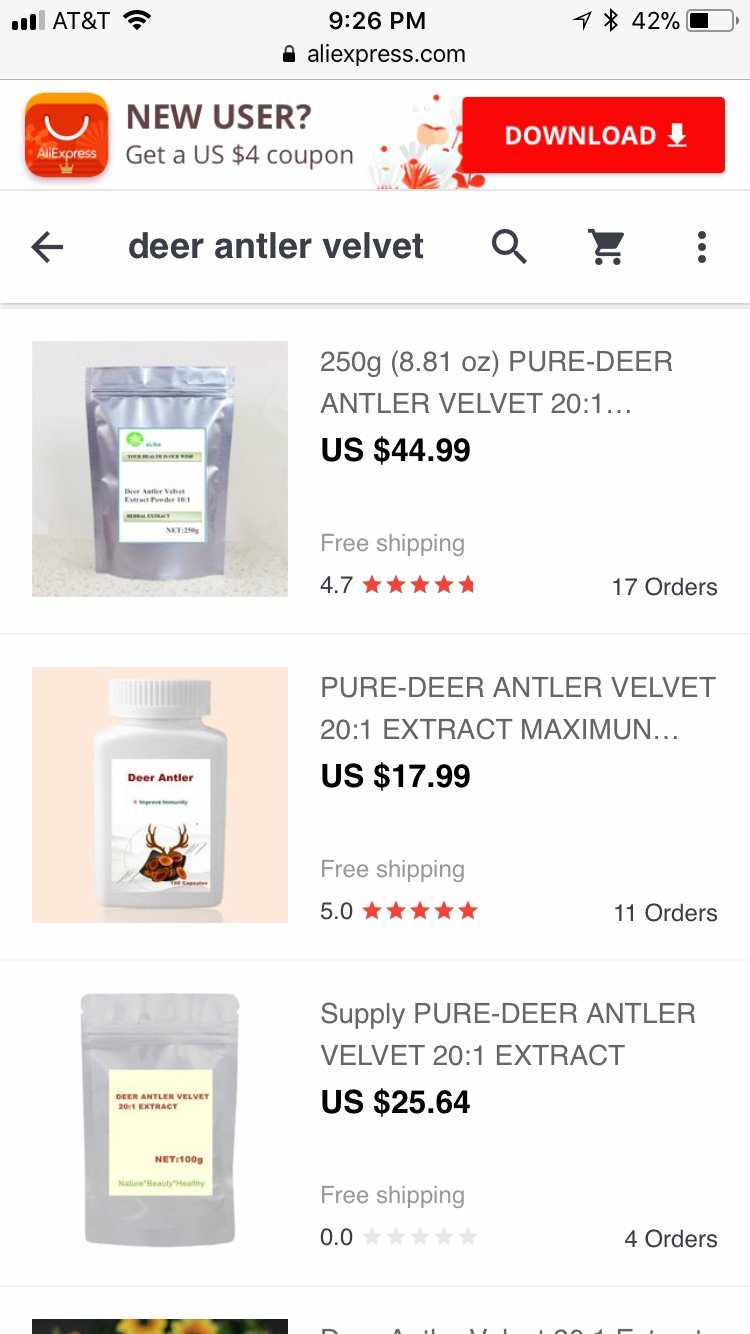
Task: Open the shopping cart
Action: coord(607,246)
